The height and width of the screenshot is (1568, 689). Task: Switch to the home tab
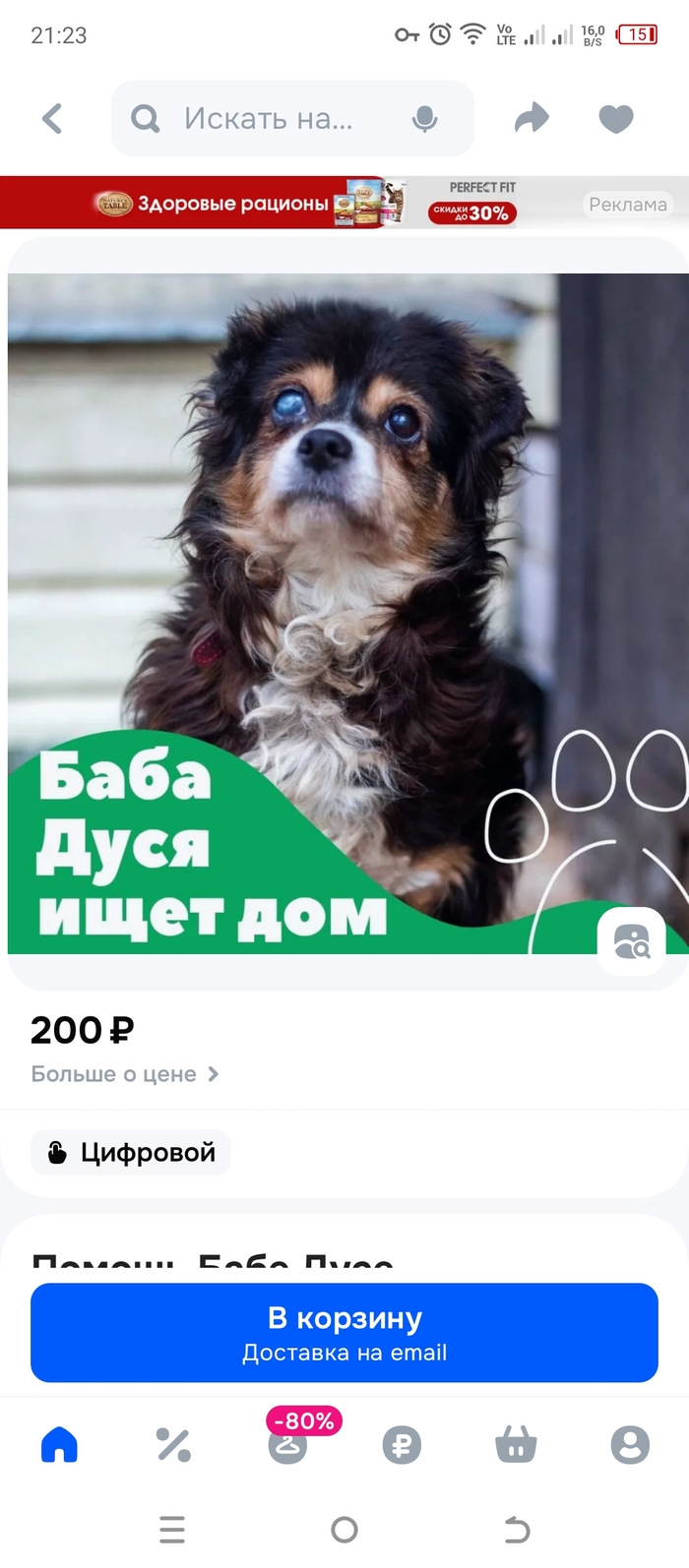tap(59, 1444)
